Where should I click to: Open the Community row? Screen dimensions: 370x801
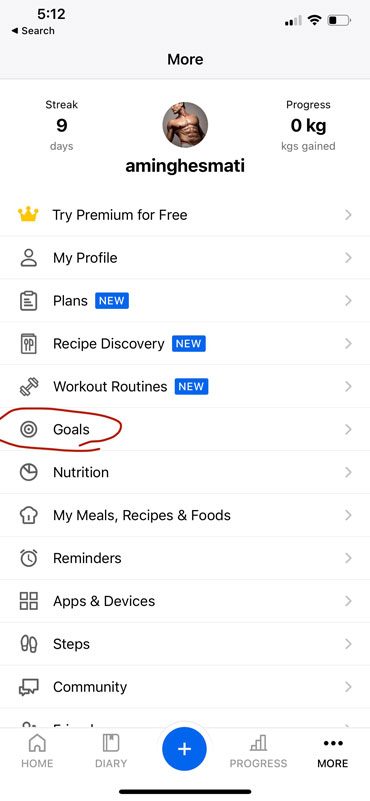coord(185,687)
